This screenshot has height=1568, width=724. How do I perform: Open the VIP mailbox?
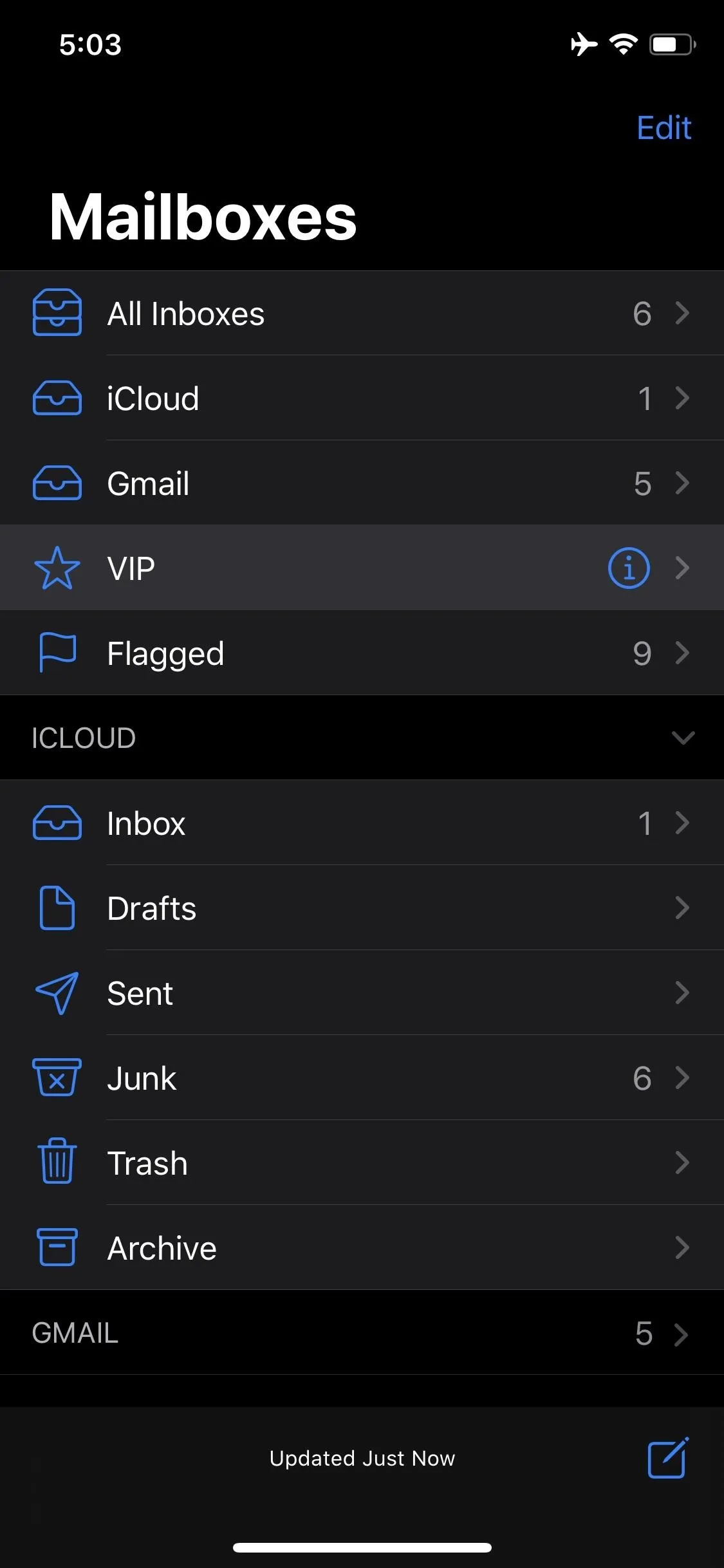click(x=362, y=568)
